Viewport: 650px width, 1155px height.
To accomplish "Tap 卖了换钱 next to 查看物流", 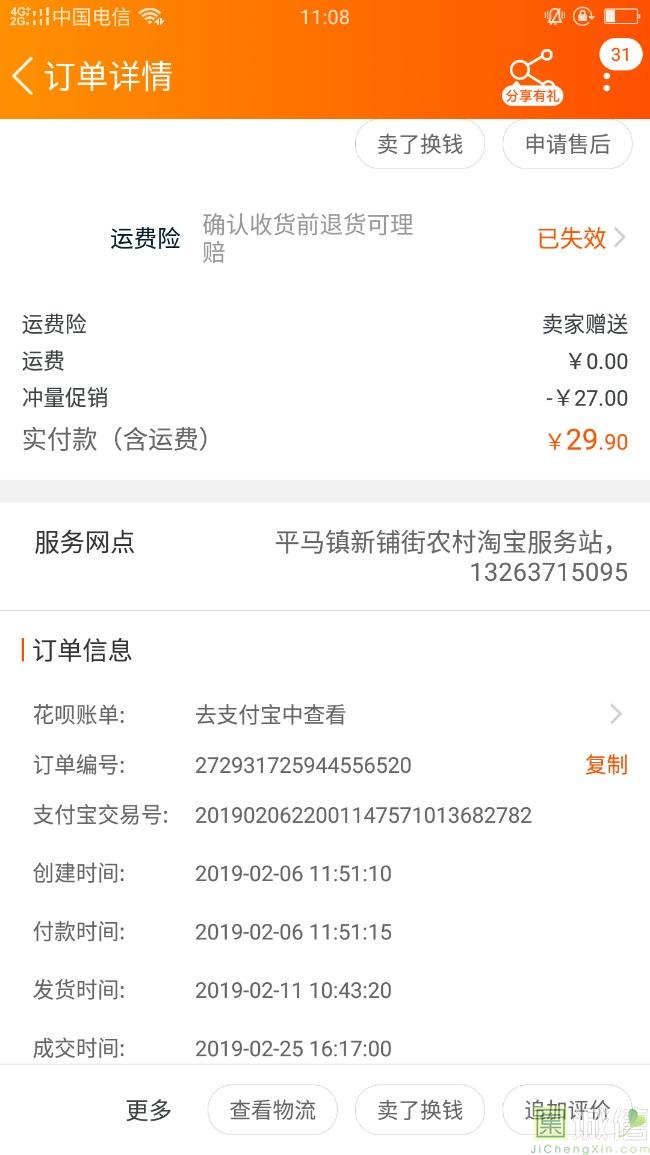I will coord(420,1109).
